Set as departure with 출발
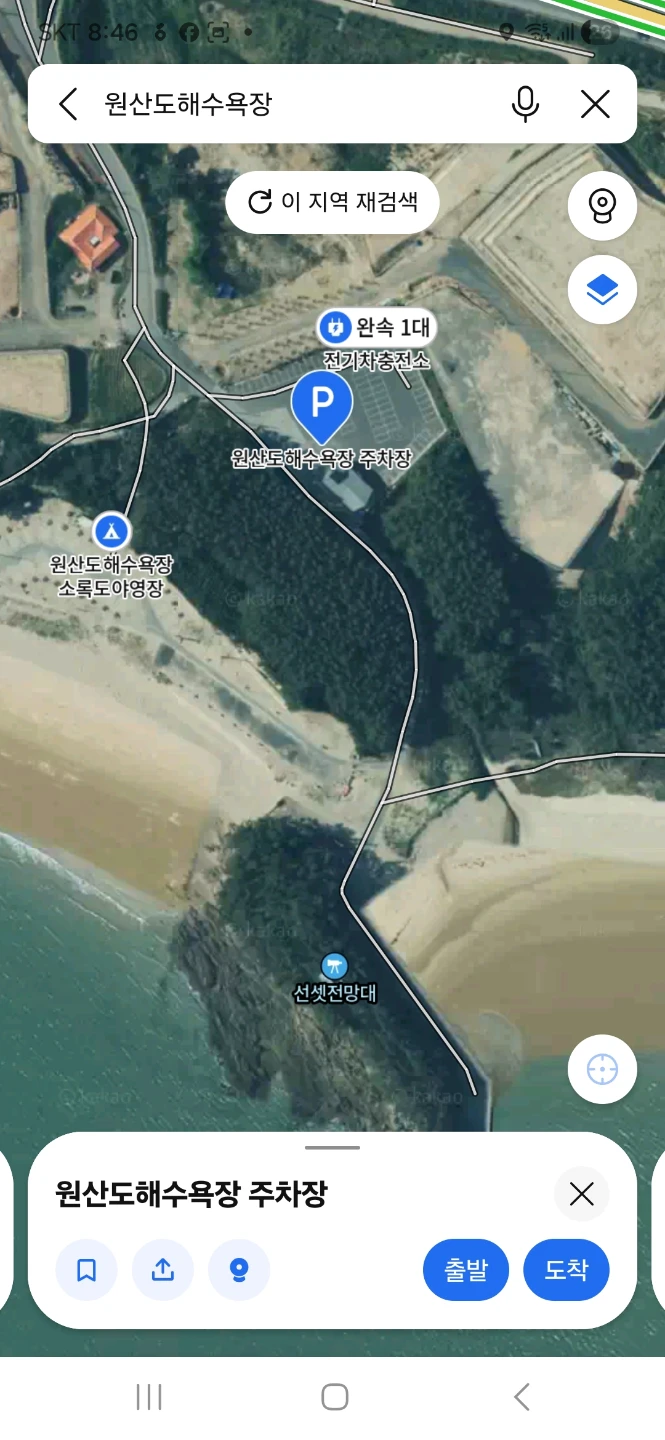 pos(466,1270)
